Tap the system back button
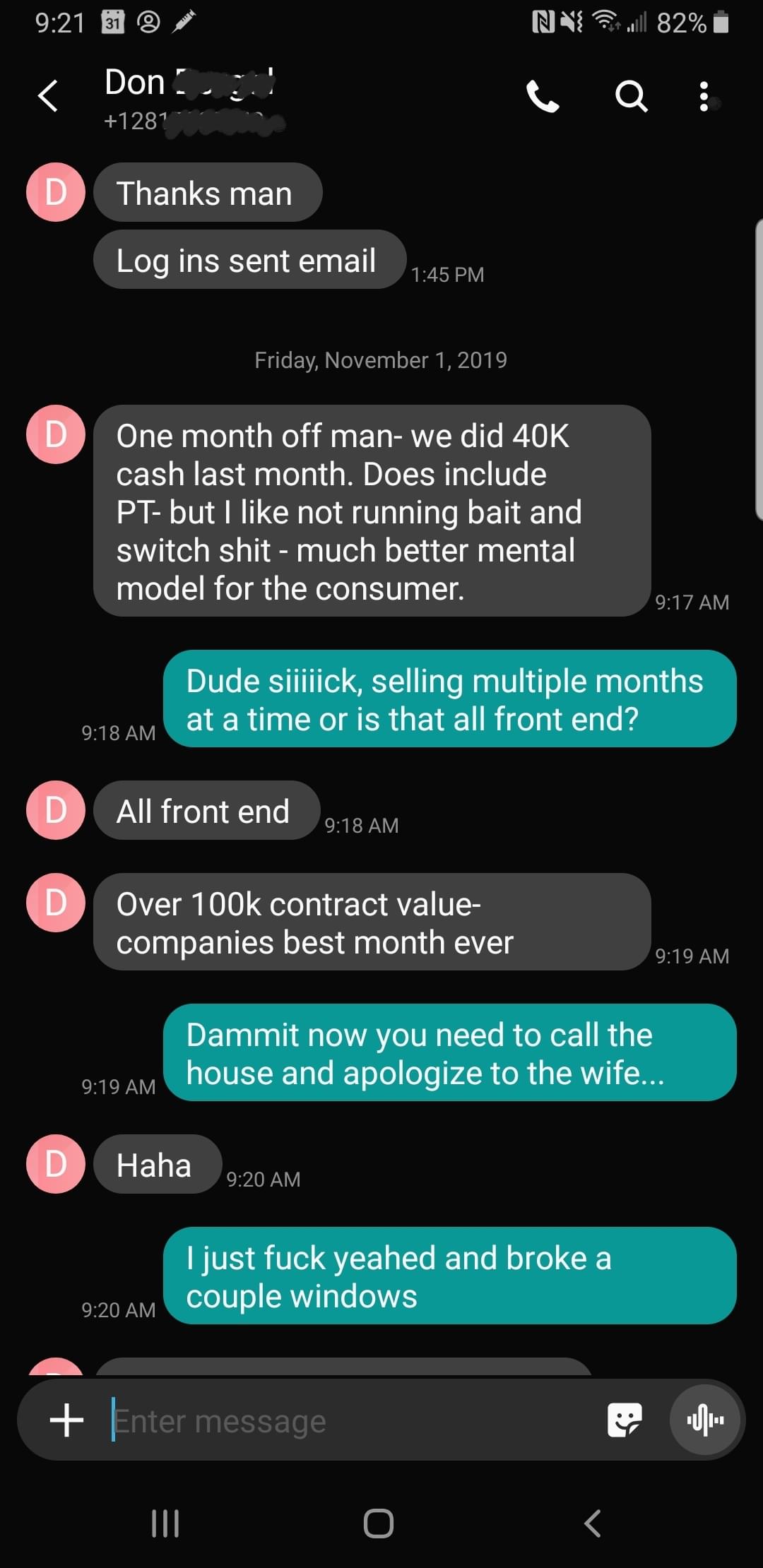Image resolution: width=763 pixels, height=1568 pixels. (593, 1524)
